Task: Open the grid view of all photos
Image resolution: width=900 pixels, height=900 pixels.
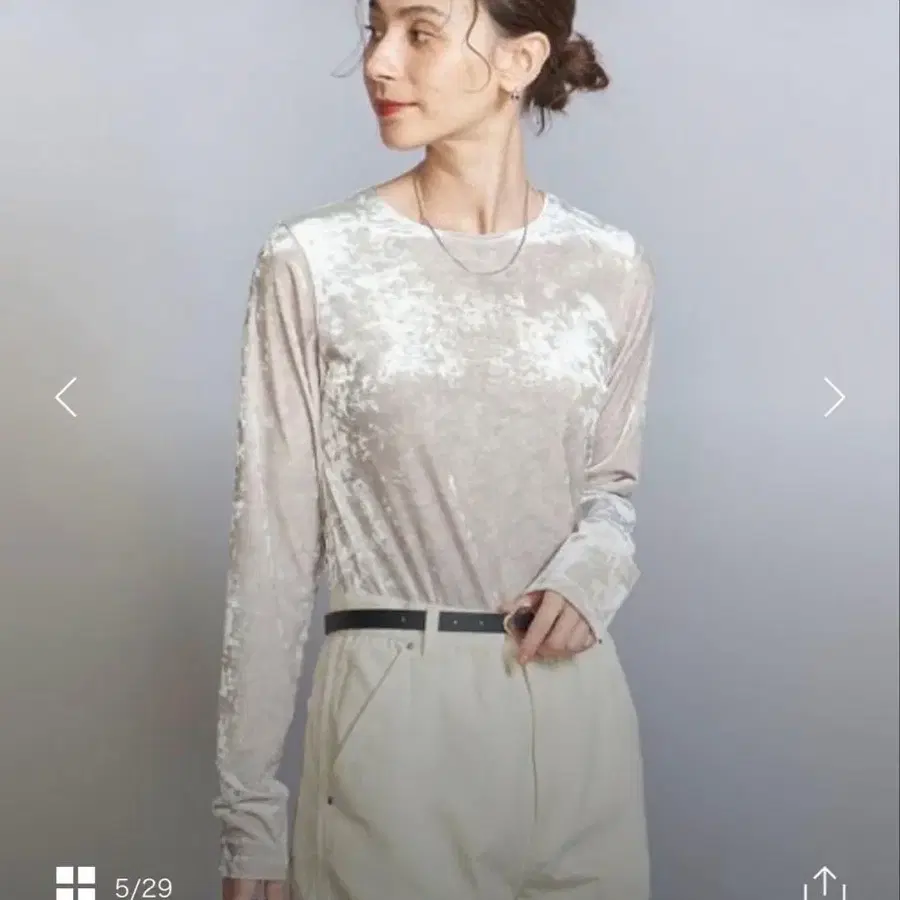Action: pyautogui.click(x=76, y=883)
